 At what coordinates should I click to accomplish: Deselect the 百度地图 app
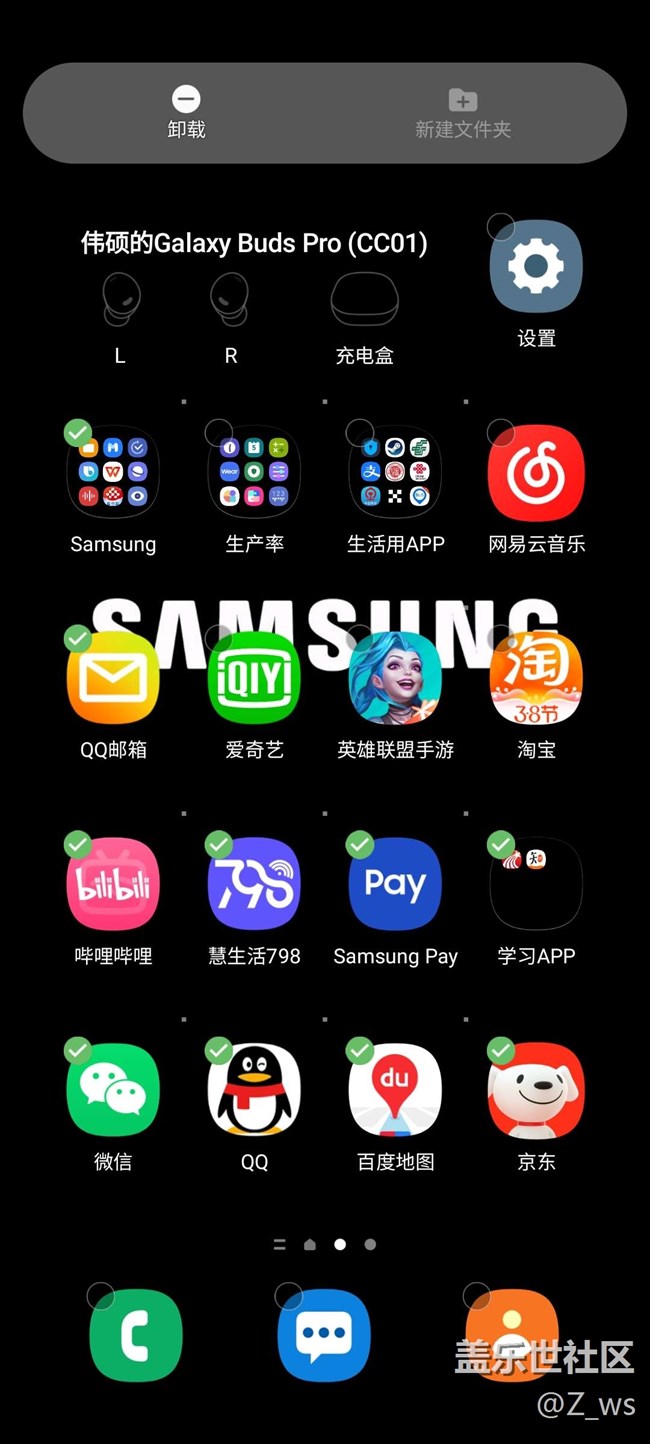pyautogui.click(x=395, y=1090)
